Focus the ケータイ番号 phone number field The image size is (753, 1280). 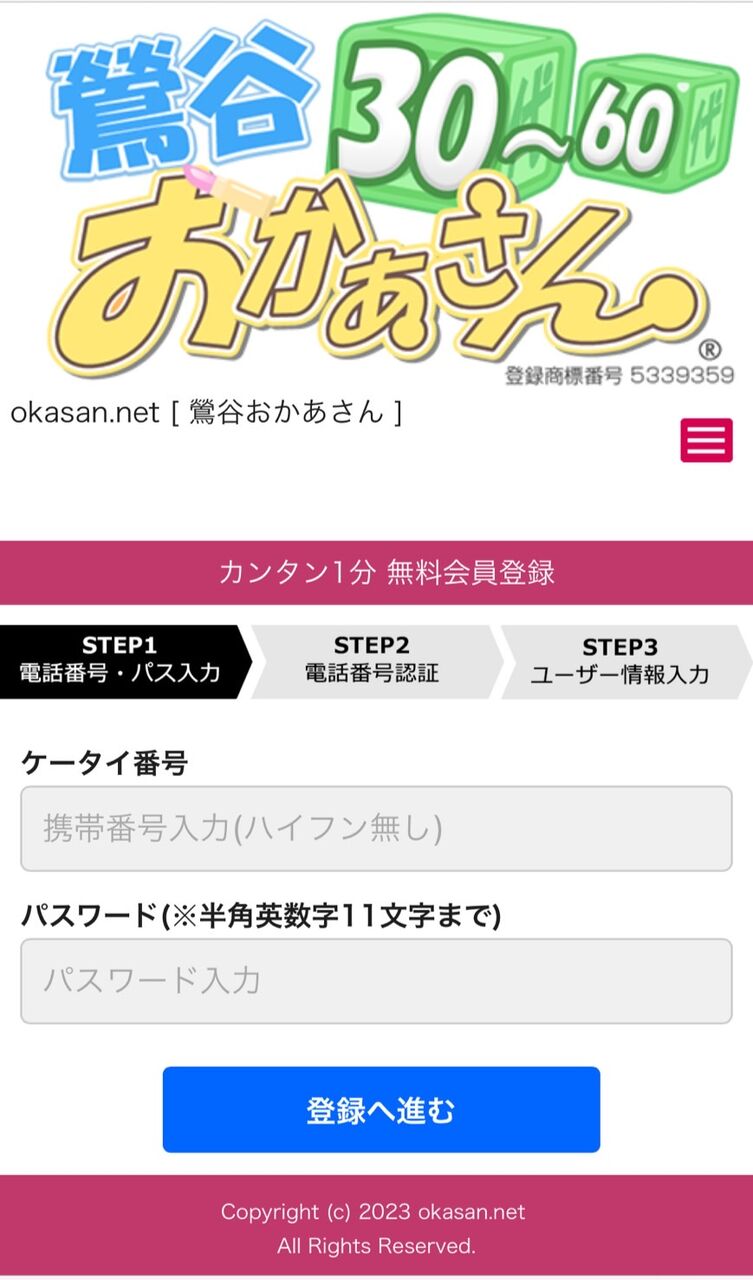(376, 829)
